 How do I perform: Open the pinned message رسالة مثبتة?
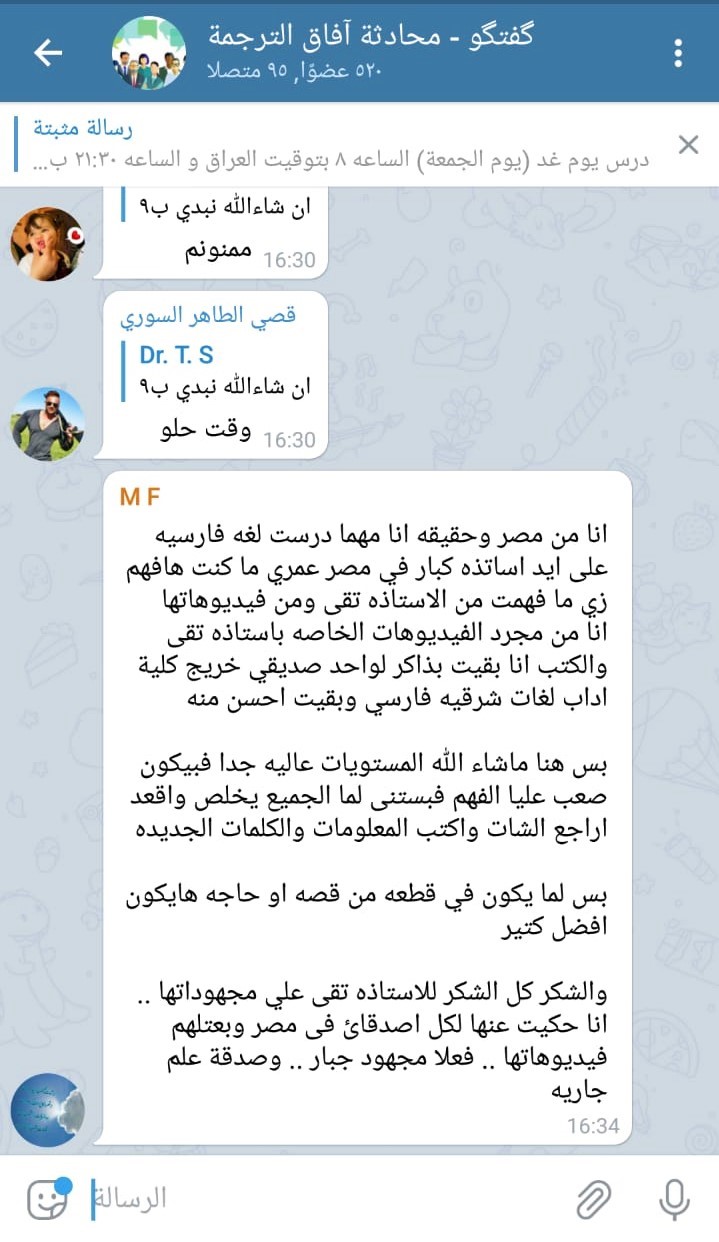[x=340, y=145]
